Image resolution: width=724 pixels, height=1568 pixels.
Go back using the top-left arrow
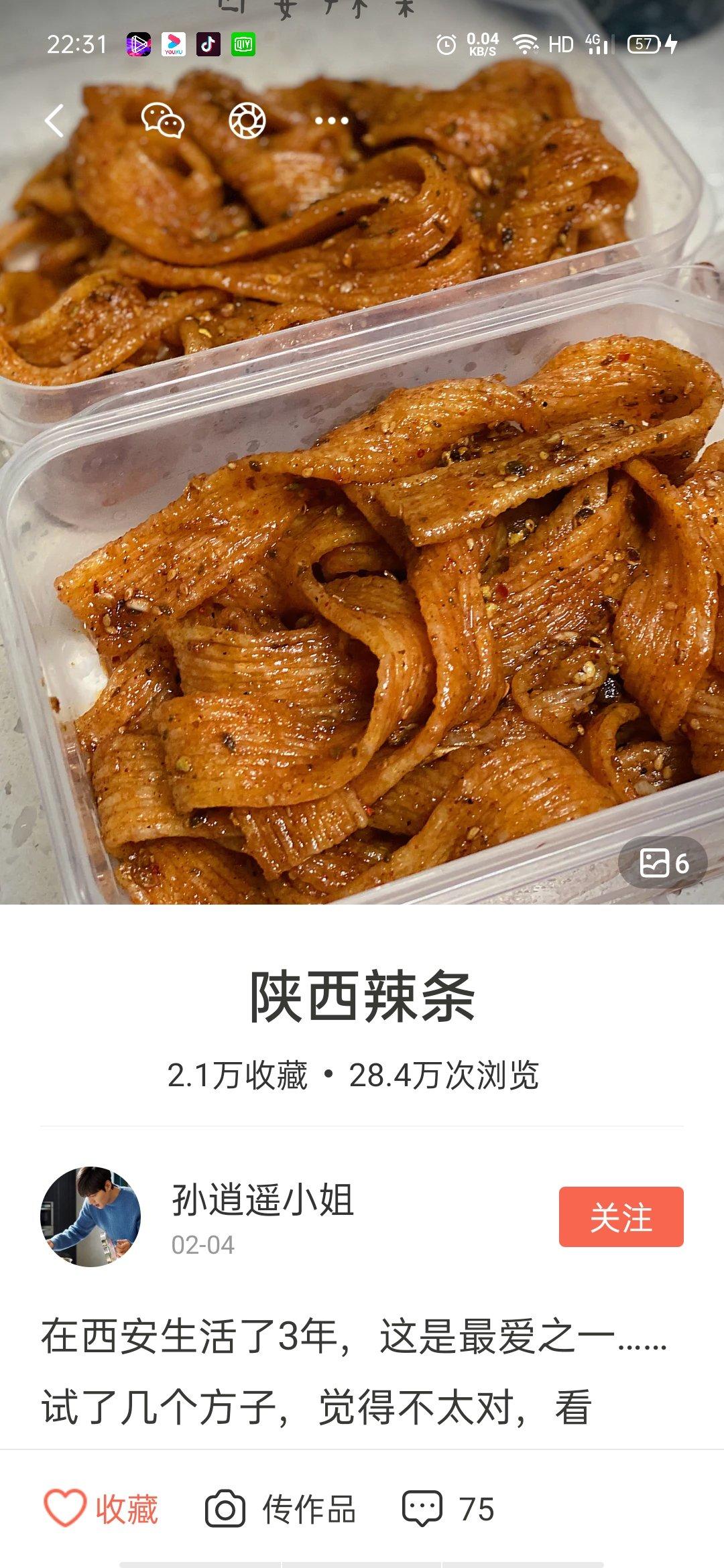[x=54, y=121]
